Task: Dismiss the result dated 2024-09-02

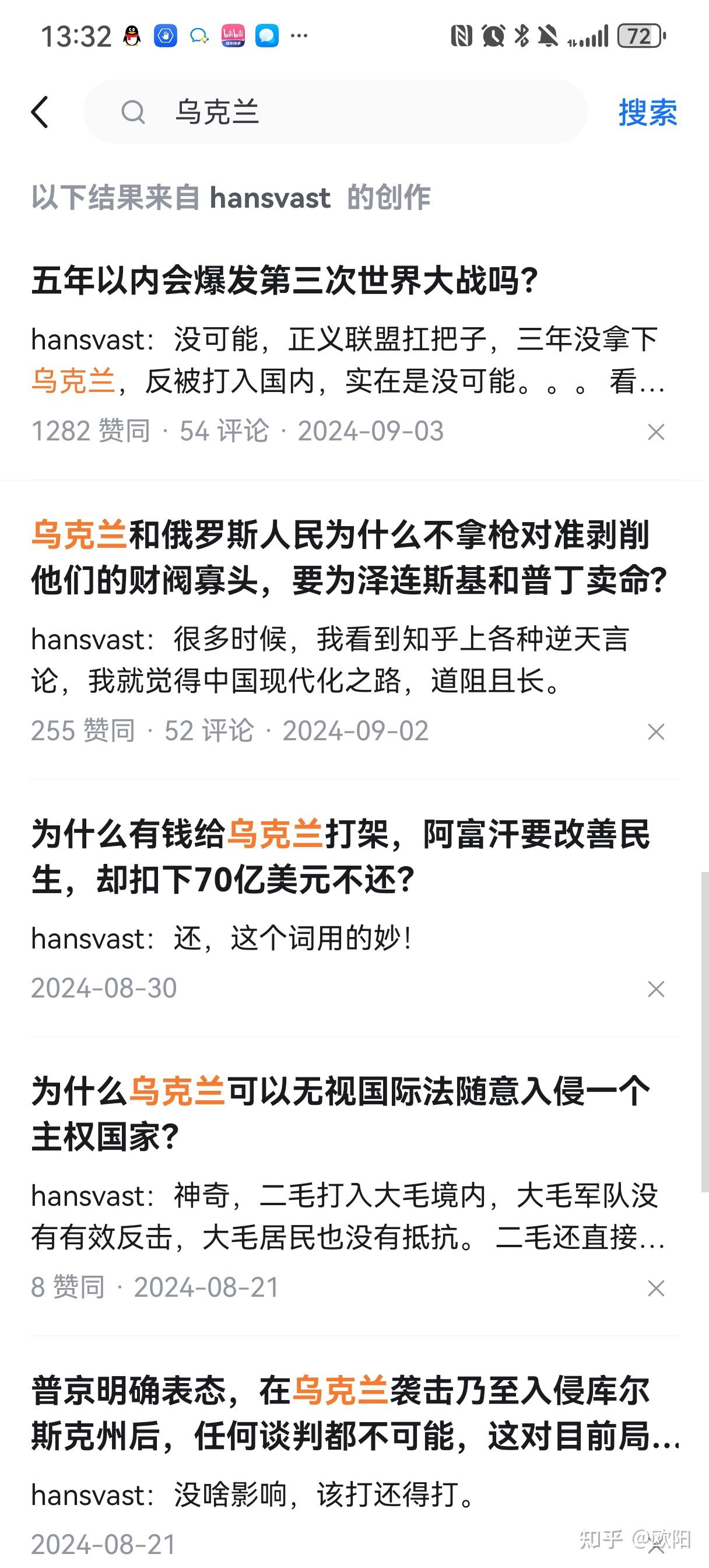Action: (x=656, y=731)
